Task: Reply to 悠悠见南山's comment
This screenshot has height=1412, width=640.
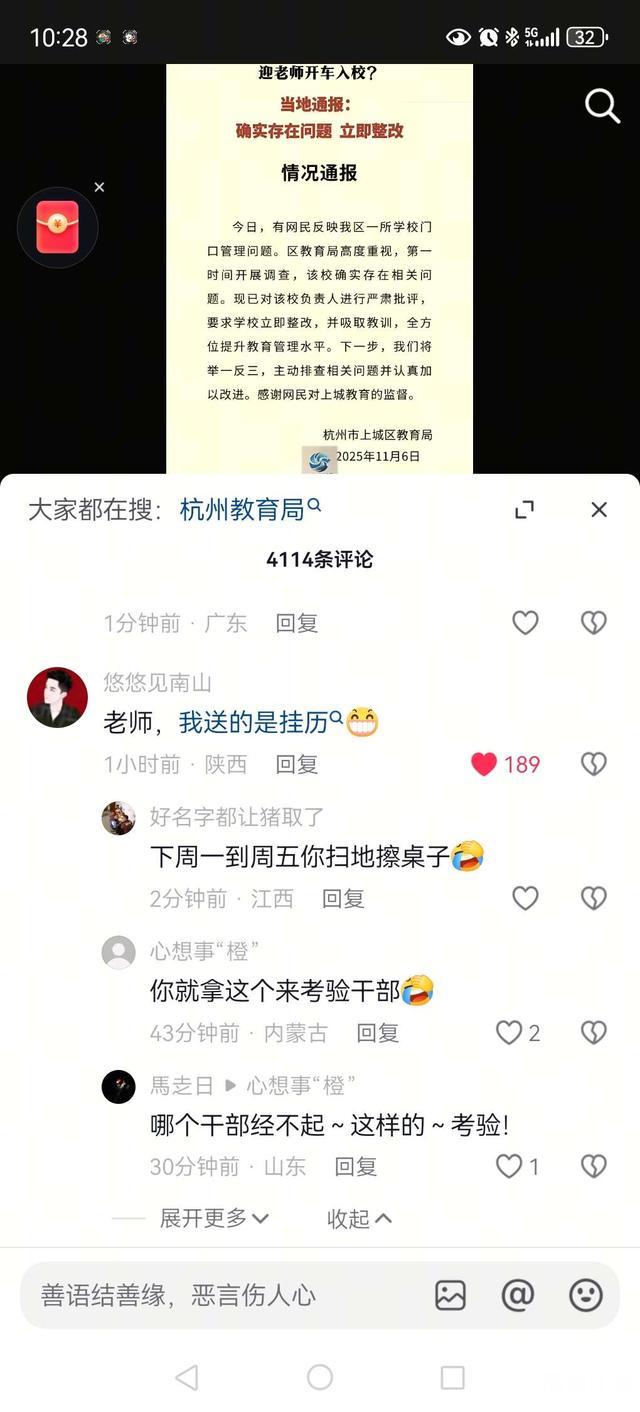Action: point(297,764)
